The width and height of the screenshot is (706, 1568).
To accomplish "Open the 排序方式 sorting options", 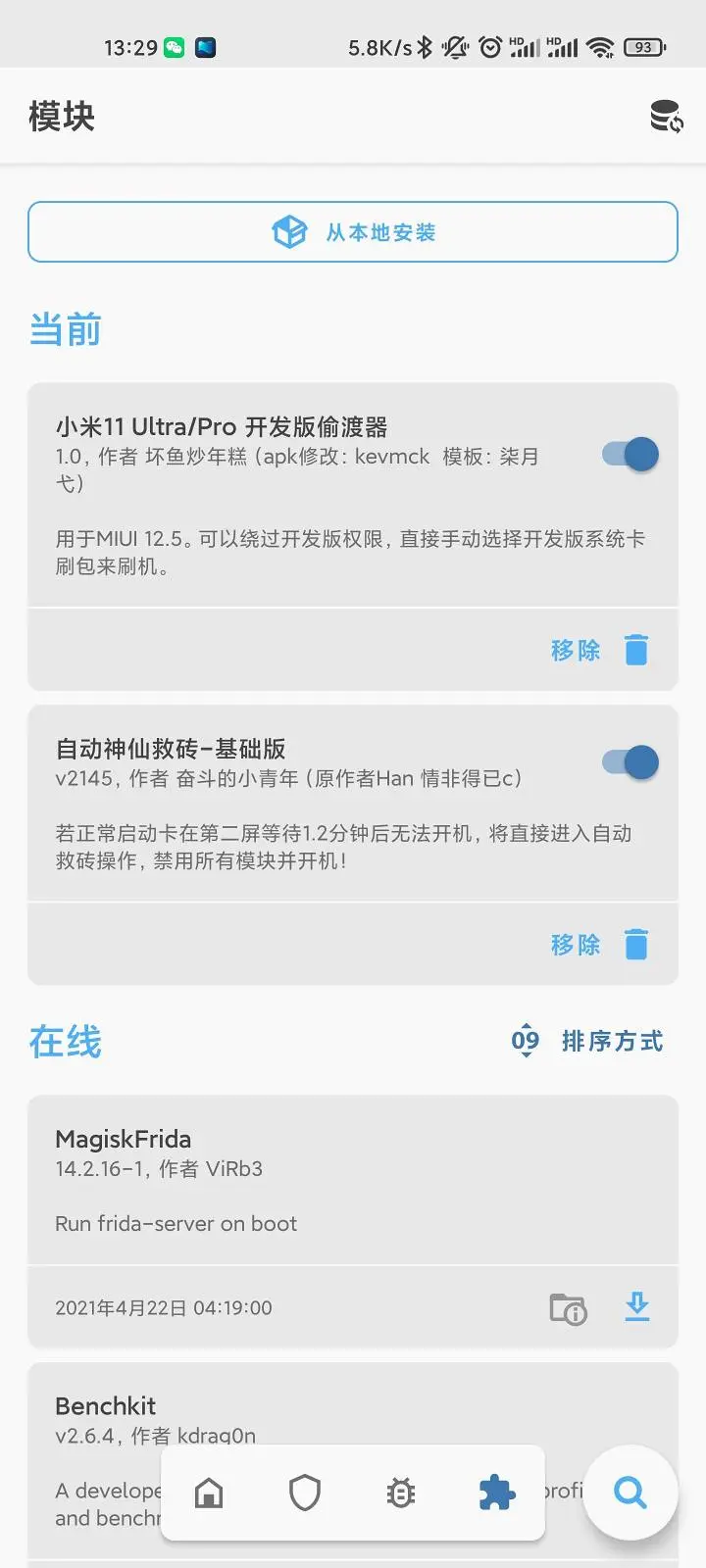I will (614, 1042).
